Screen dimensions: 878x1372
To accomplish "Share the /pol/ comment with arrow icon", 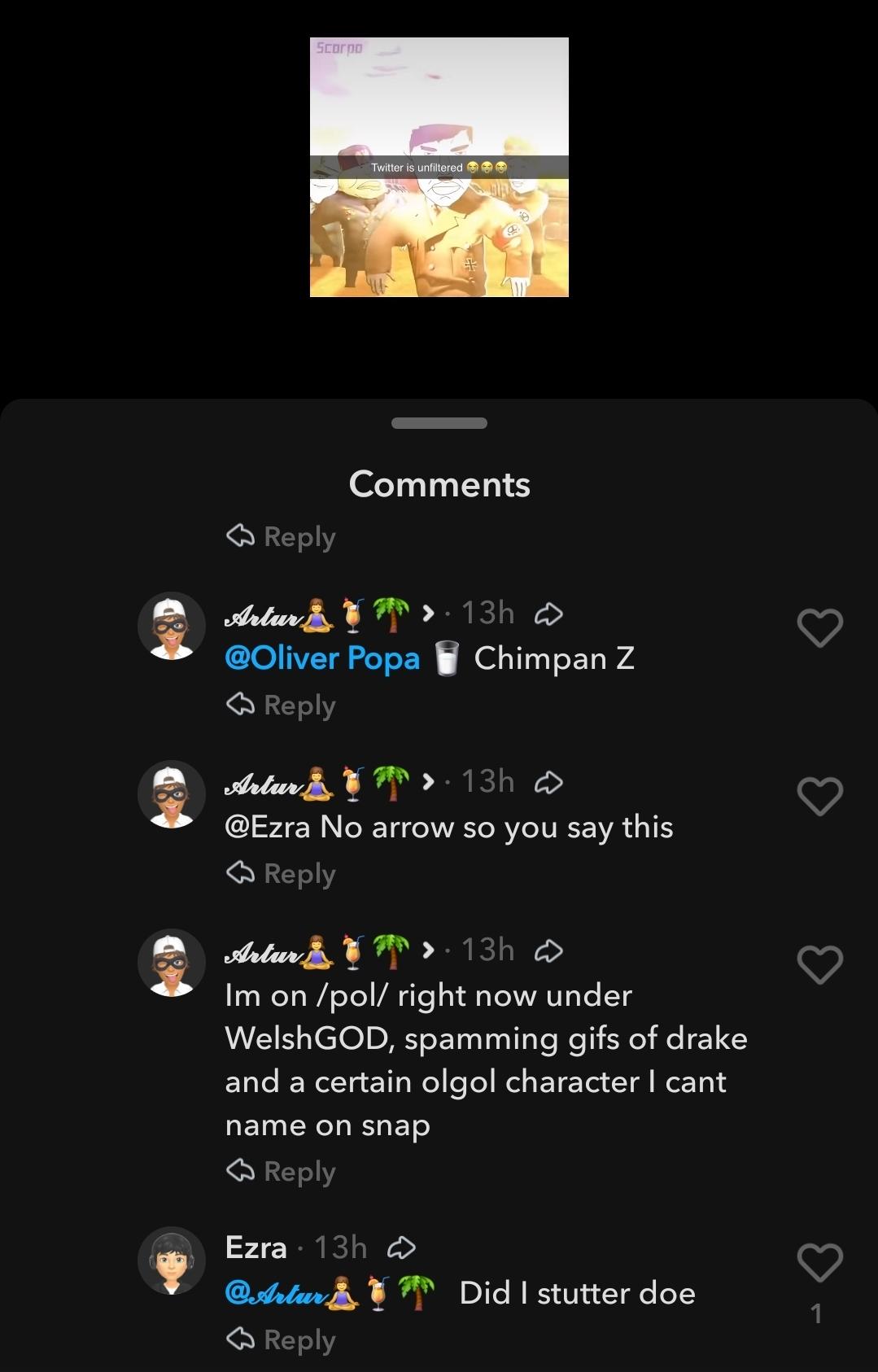I will tap(548, 950).
